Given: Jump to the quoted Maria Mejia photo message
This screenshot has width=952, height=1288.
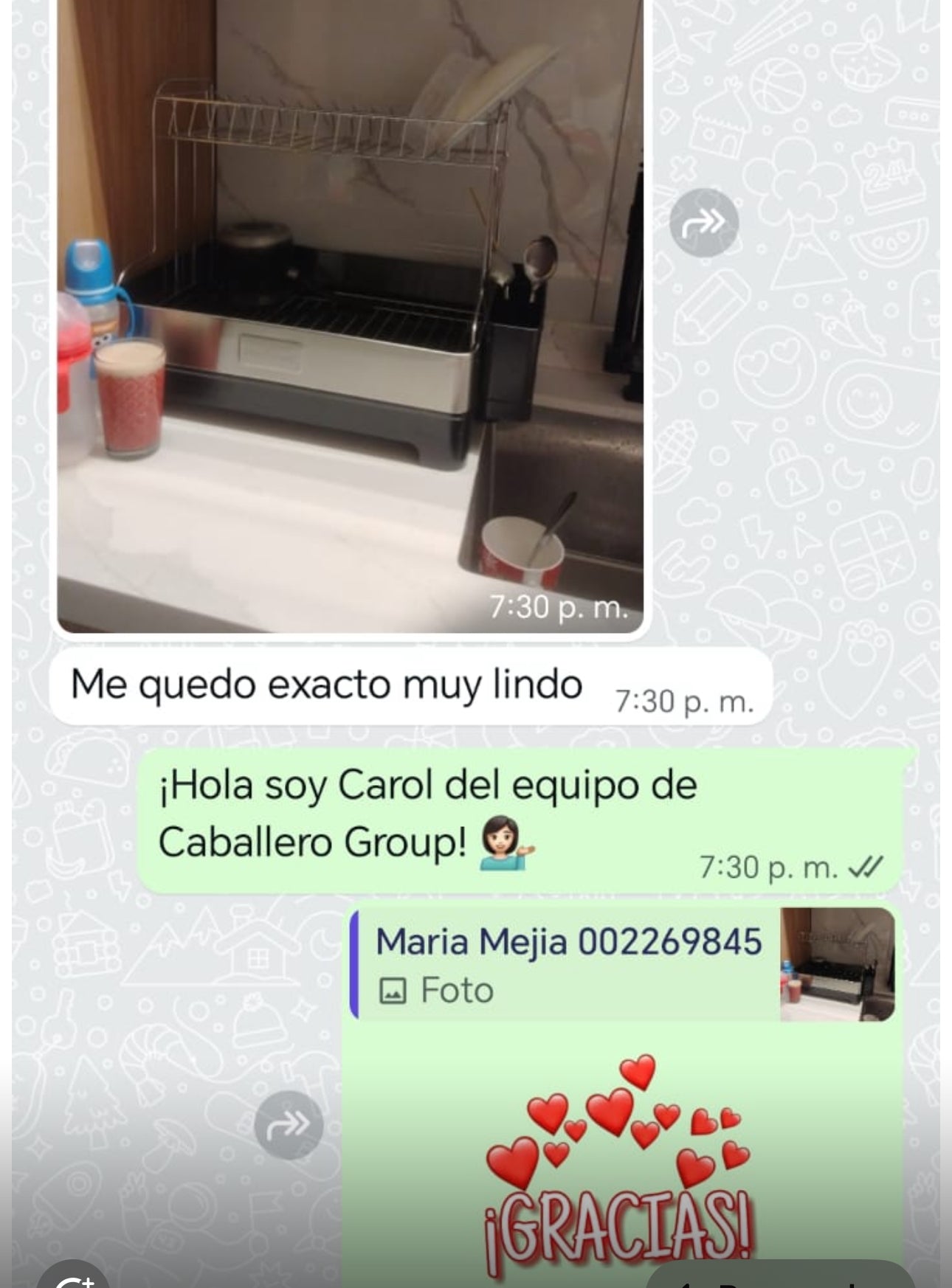Looking at the screenshot, I should coord(568,965).
